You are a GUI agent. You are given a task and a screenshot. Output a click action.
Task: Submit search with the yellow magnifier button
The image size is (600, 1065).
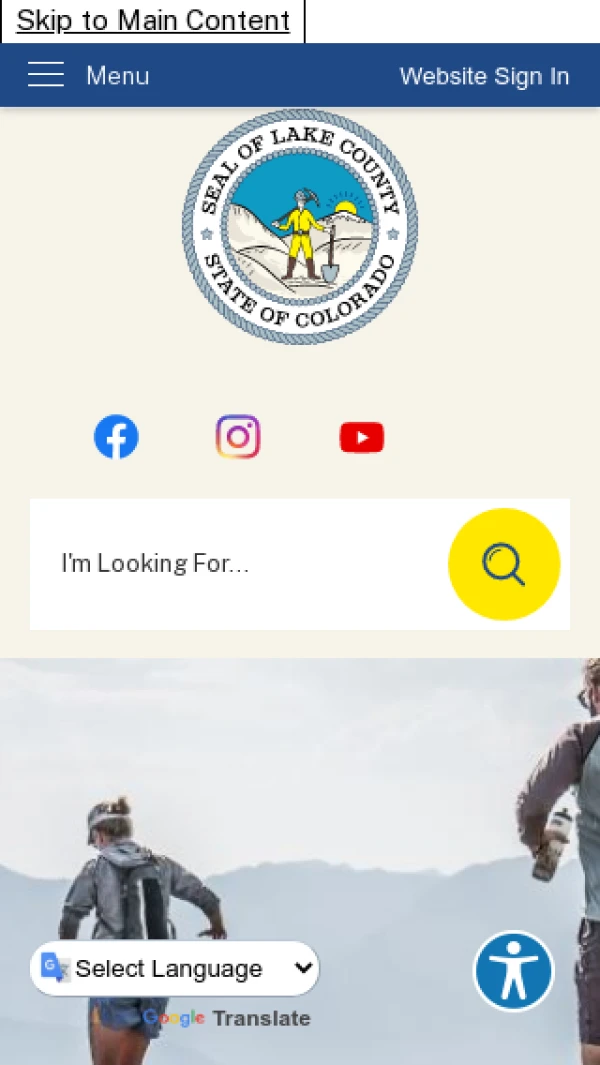tap(504, 564)
